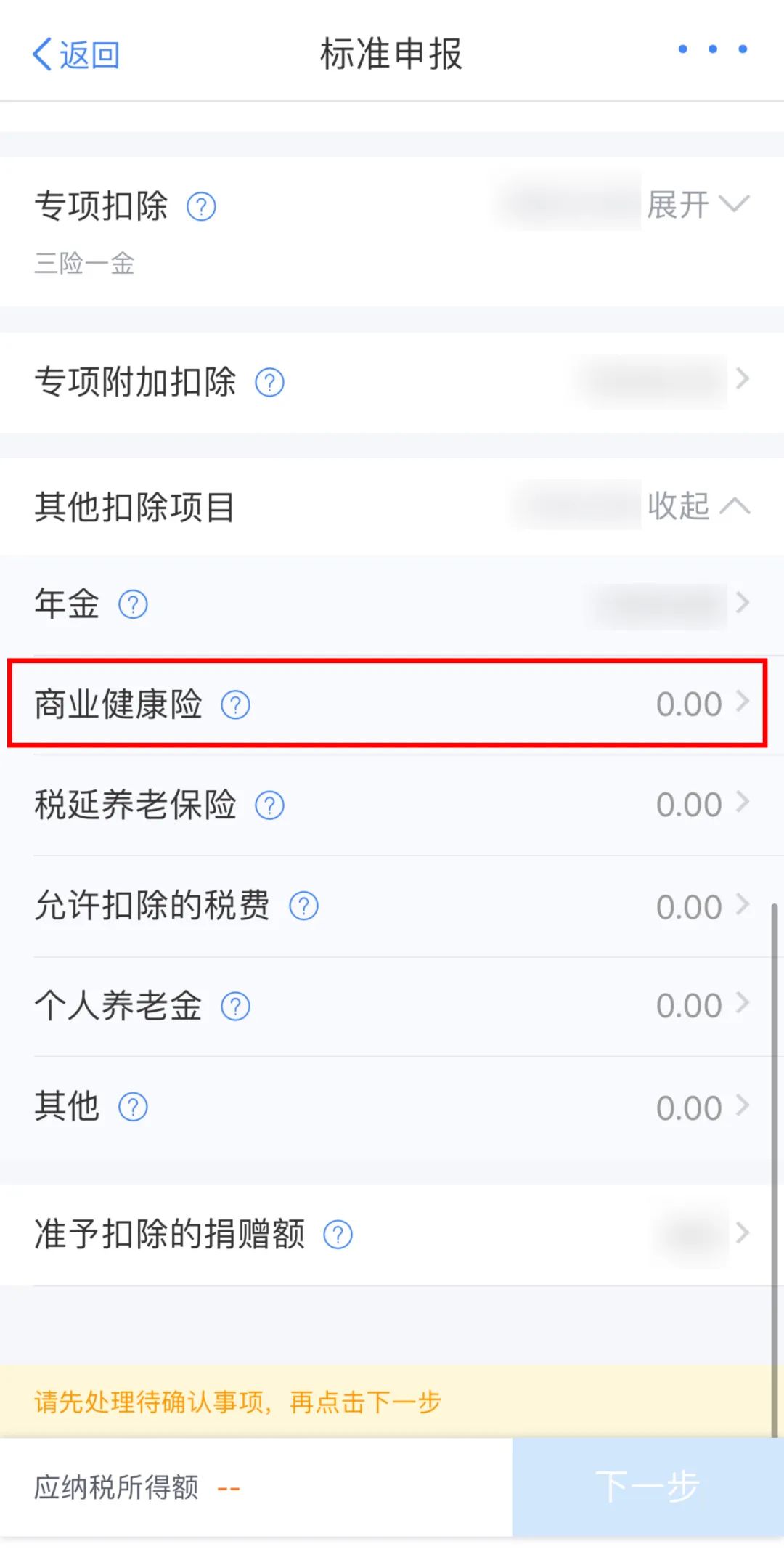The image size is (784, 1560).
Task: Open the 年金 deduction row
Action: coord(392,604)
